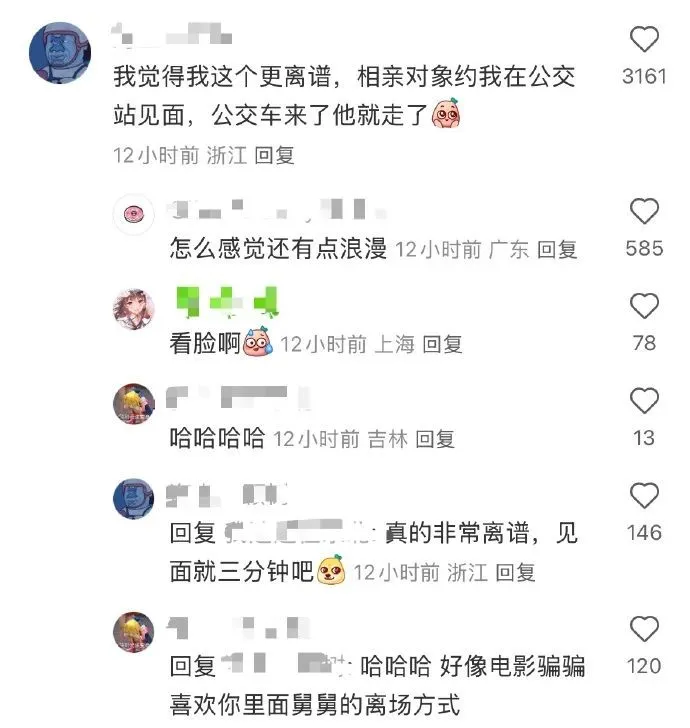This screenshot has height=728, width=690.
Task: Like the comment about 公交站见面
Action: point(645,40)
